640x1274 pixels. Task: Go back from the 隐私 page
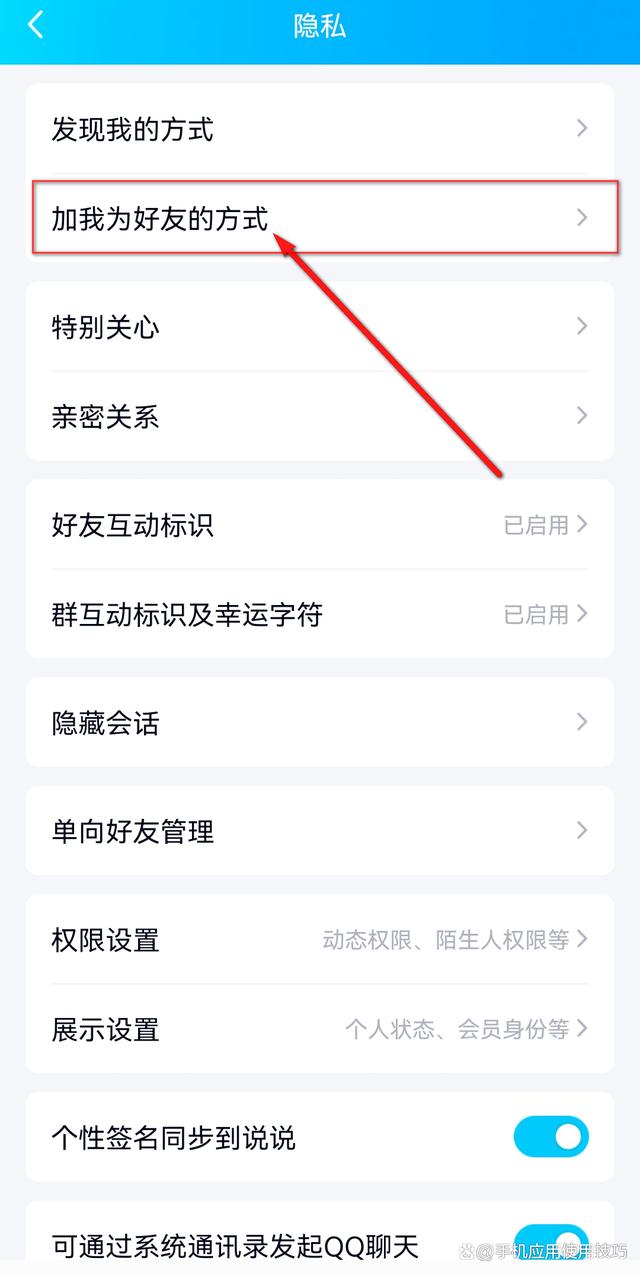[x=36, y=26]
